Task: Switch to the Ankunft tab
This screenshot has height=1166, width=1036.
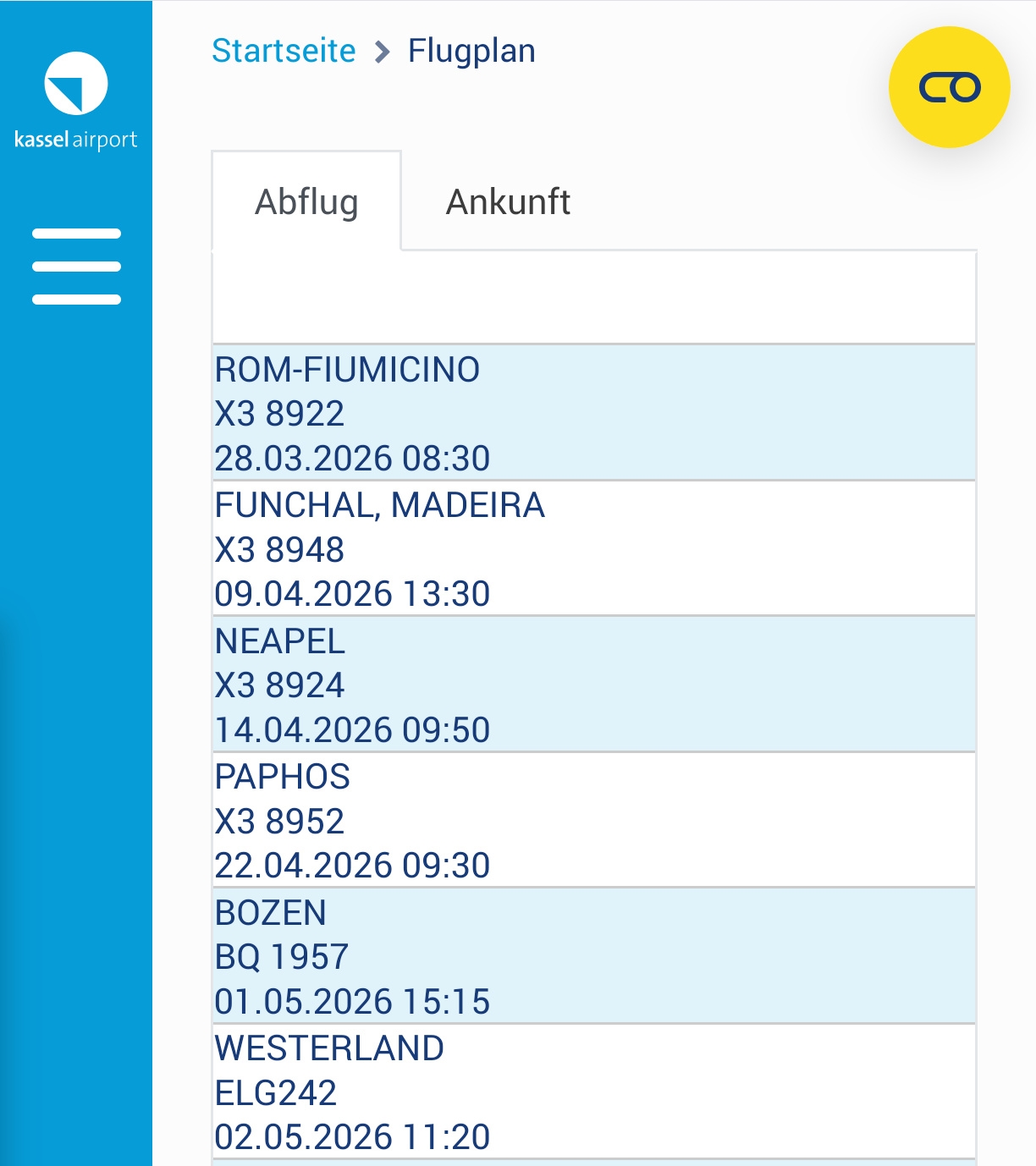Action: (508, 202)
